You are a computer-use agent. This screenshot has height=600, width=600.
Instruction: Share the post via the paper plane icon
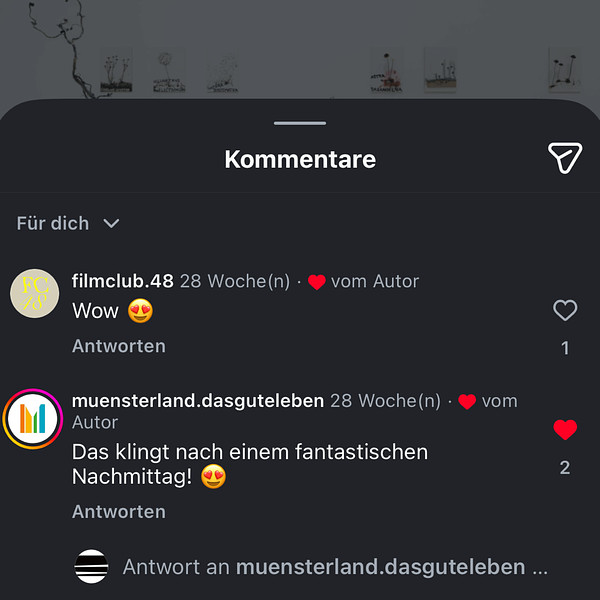coord(564,157)
